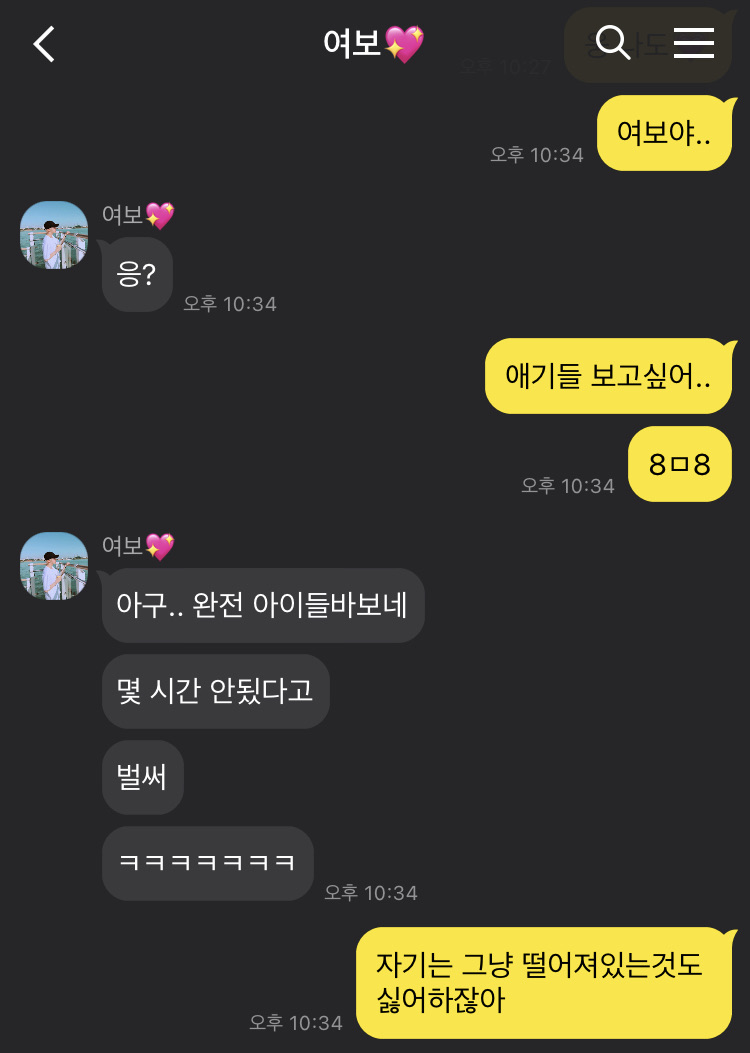Open the chat room hamburger menu
Viewport: 750px width, 1053px height.
point(693,43)
